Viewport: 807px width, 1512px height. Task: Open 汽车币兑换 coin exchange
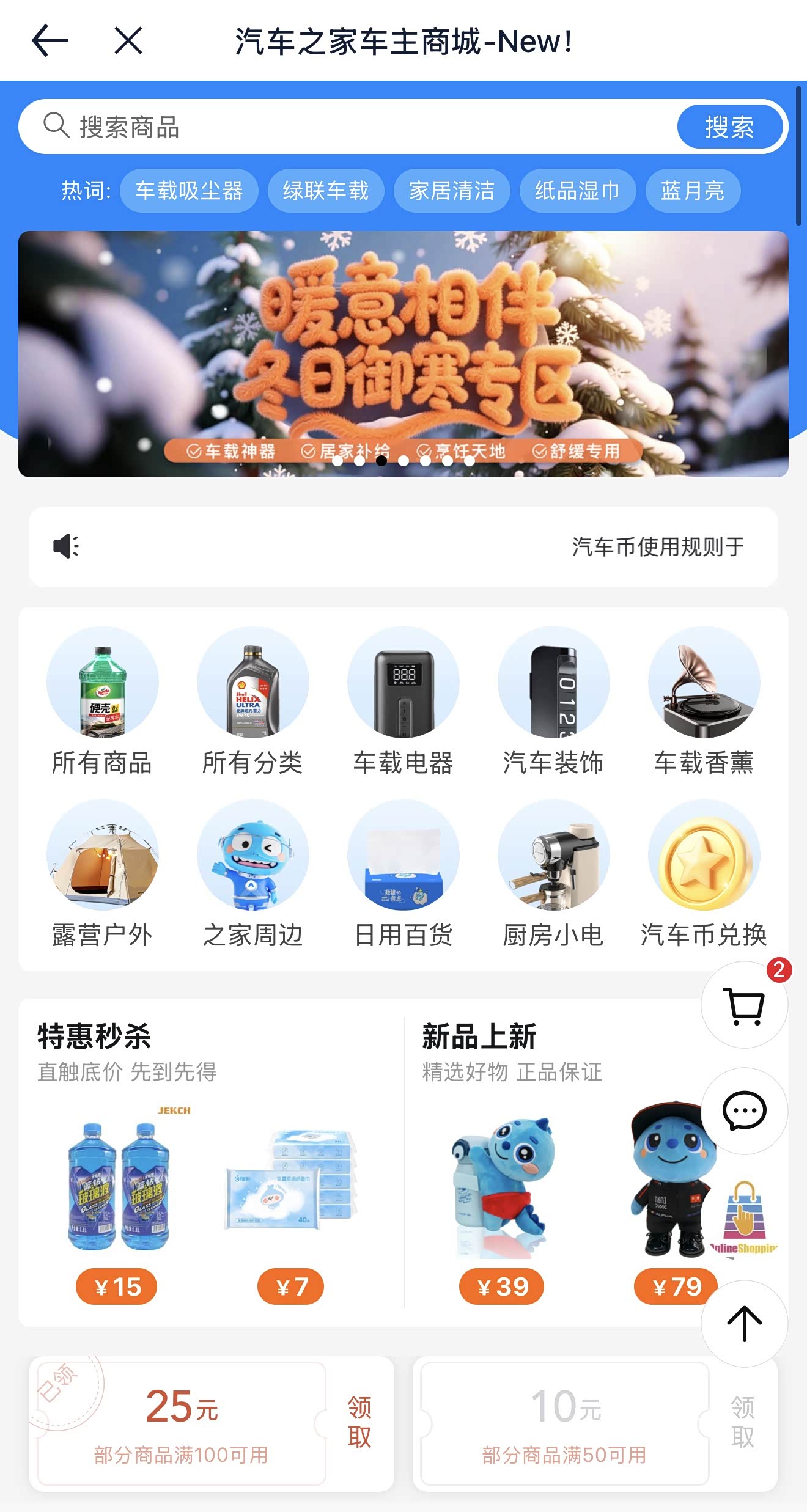point(704,874)
